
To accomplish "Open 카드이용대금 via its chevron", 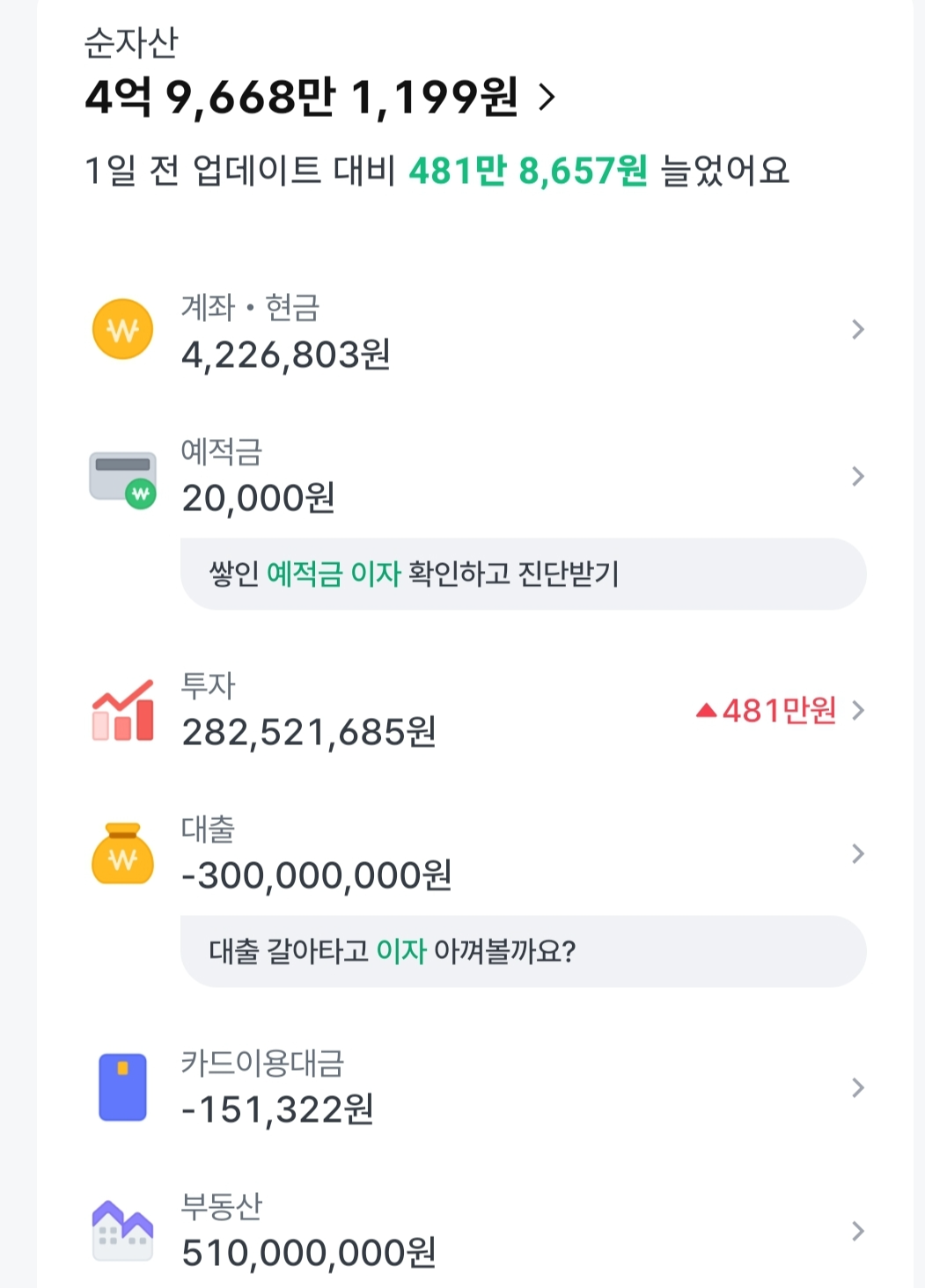I will 857,1088.
